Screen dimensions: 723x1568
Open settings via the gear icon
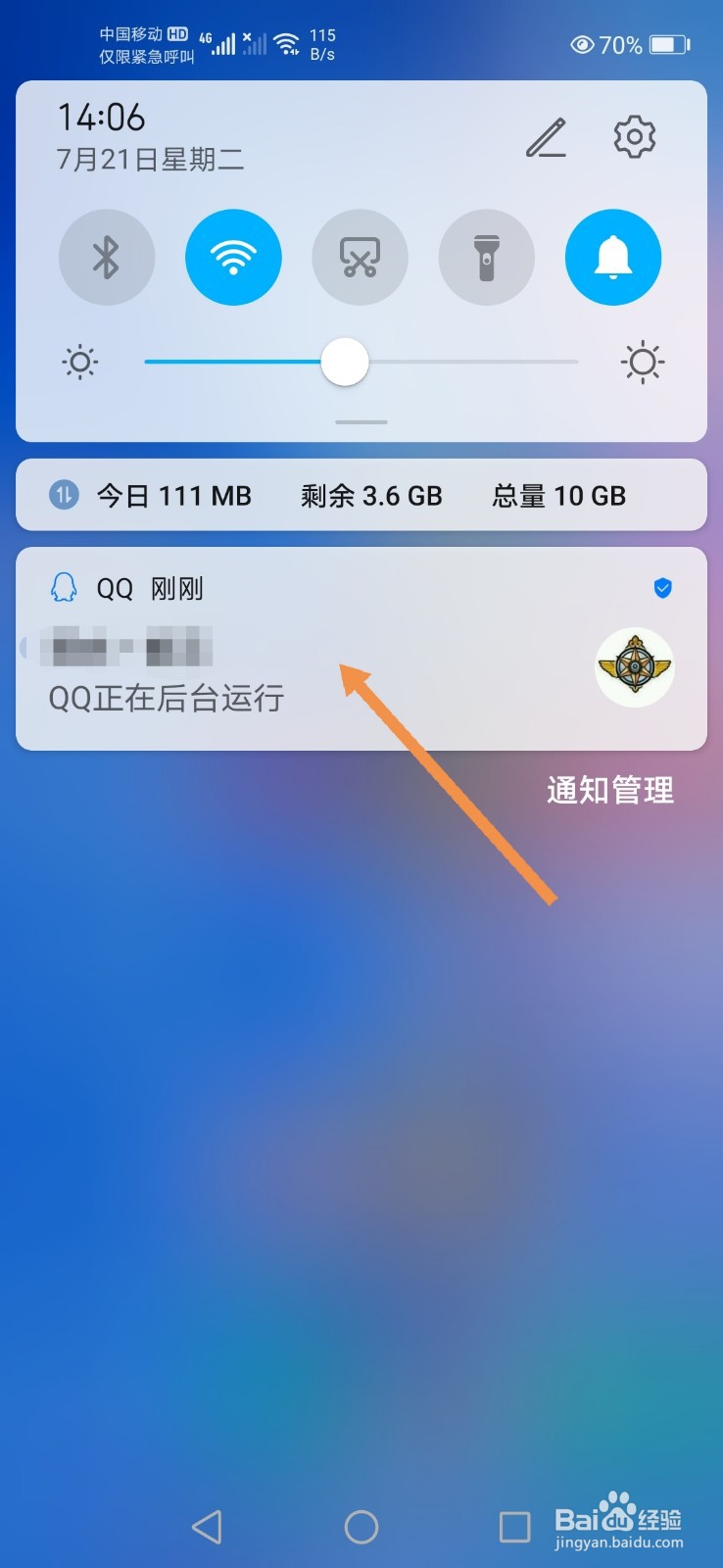633,136
